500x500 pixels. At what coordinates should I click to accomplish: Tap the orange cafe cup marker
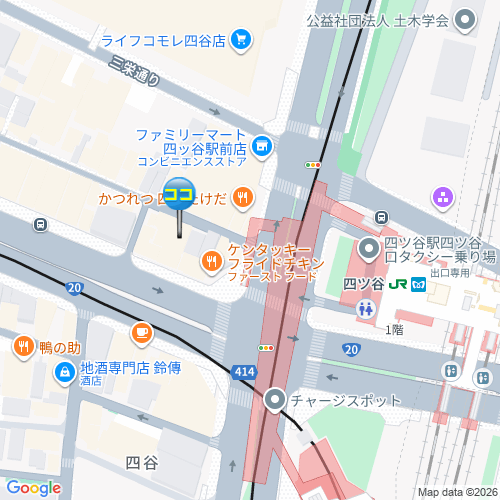(142, 334)
